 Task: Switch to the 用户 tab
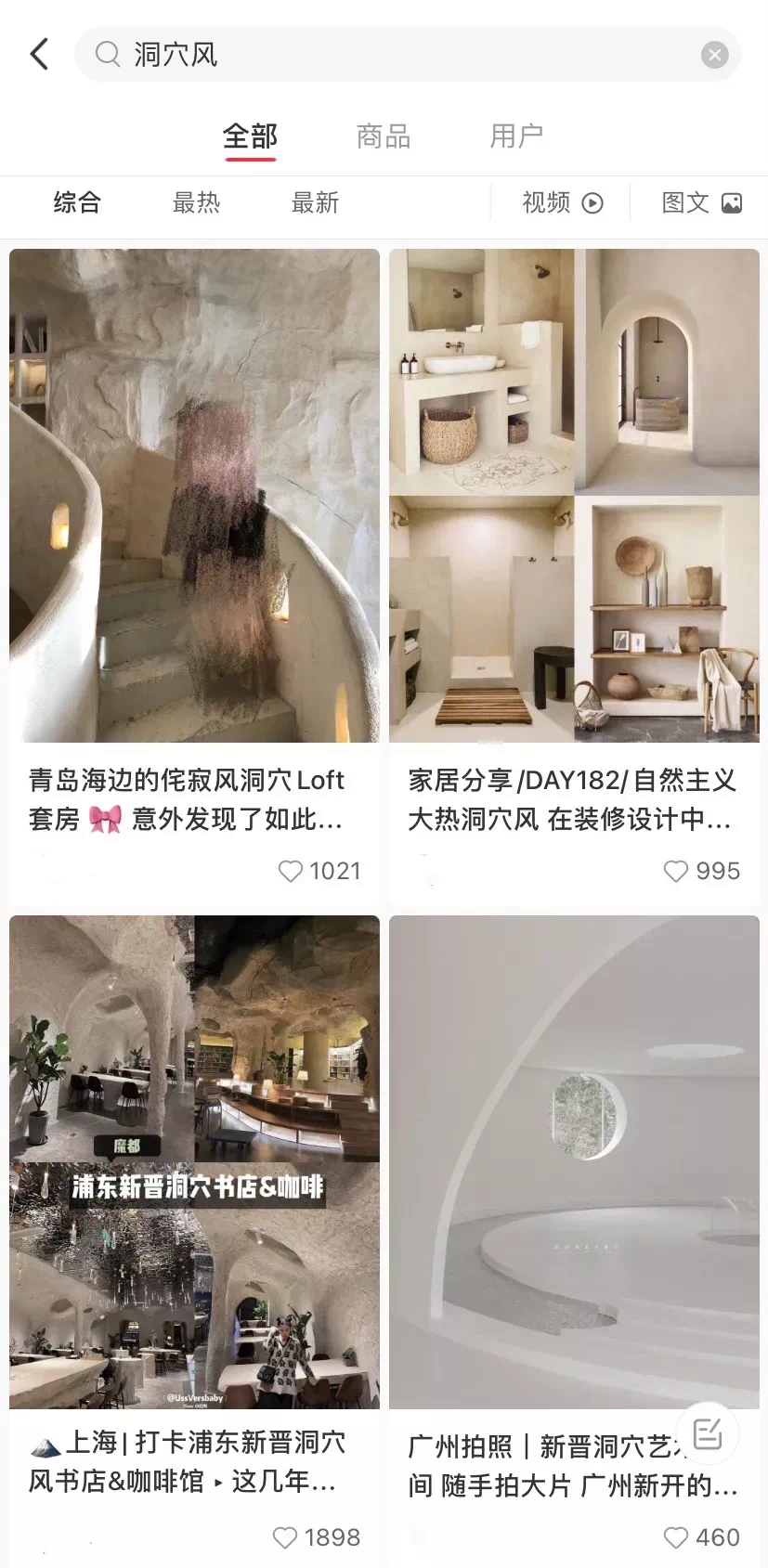point(516,136)
